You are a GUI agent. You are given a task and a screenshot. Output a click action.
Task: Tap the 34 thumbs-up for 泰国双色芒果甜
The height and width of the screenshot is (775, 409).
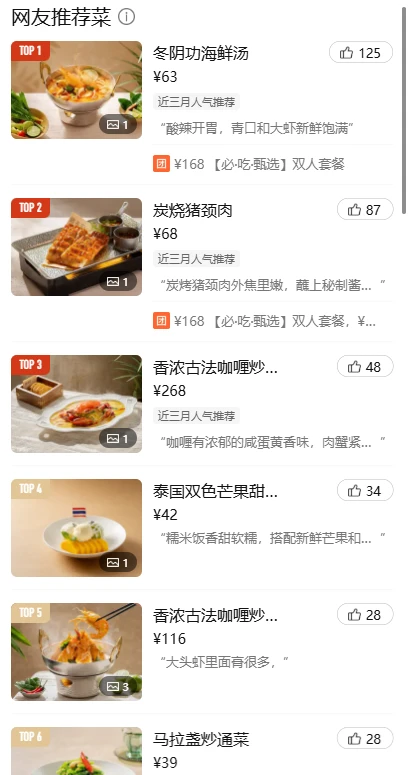(365, 491)
